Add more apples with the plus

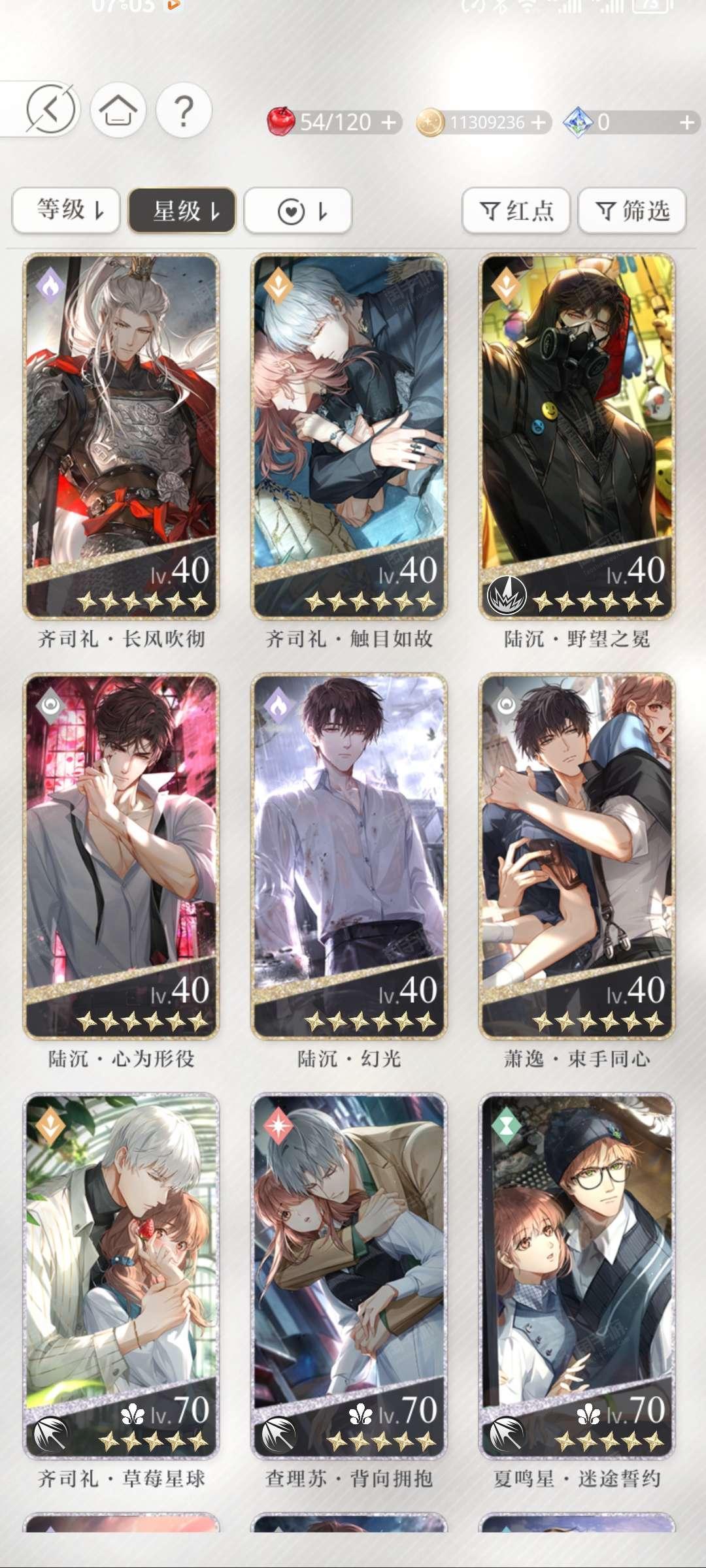pos(389,122)
